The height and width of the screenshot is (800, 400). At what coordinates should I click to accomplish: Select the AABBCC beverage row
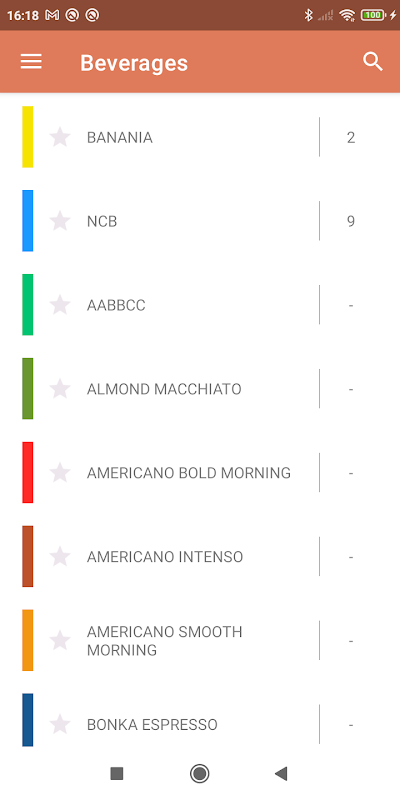coord(200,305)
